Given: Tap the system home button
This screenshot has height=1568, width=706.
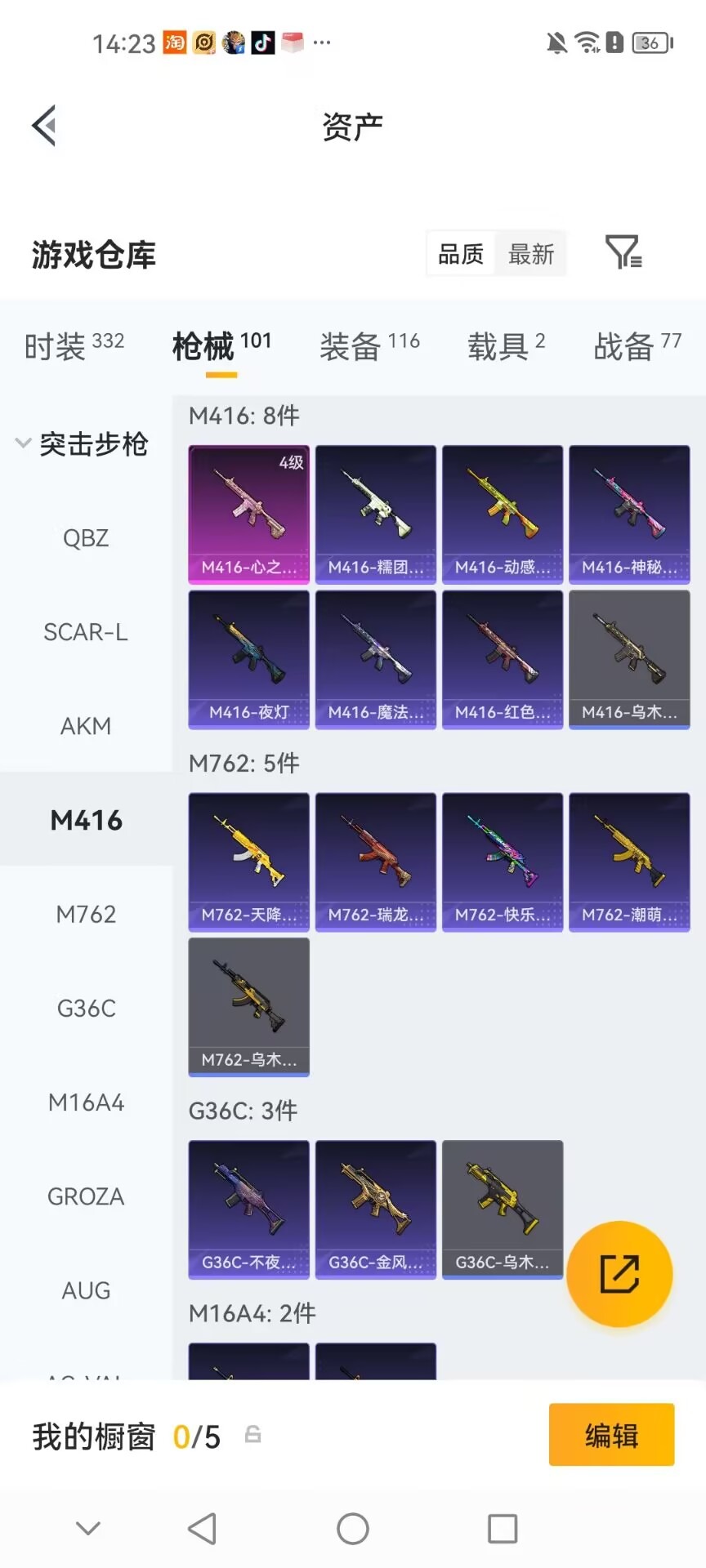Looking at the screenshot, I should click(353, 1528).
